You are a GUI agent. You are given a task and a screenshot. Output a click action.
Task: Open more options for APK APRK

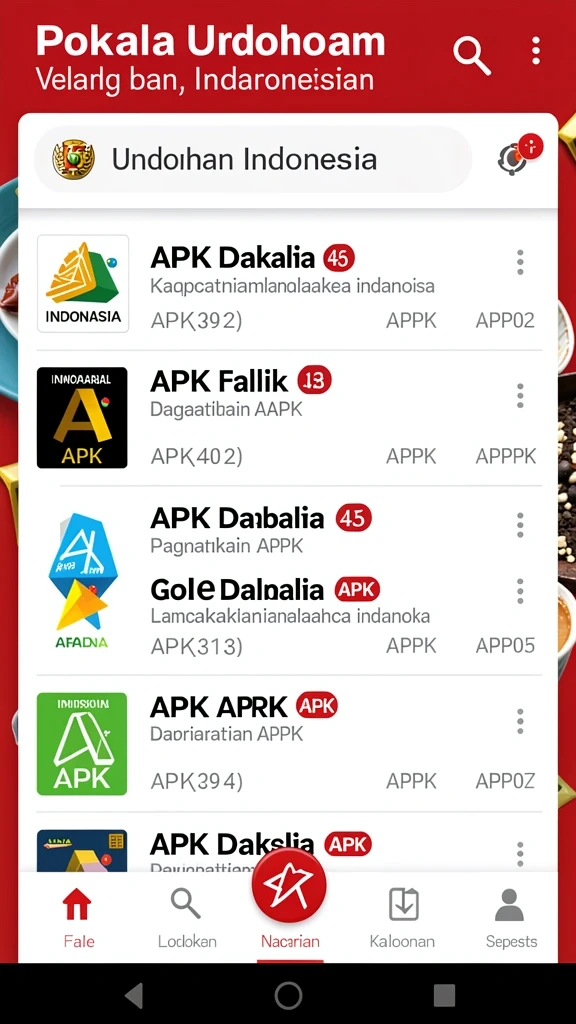(520, 722)
